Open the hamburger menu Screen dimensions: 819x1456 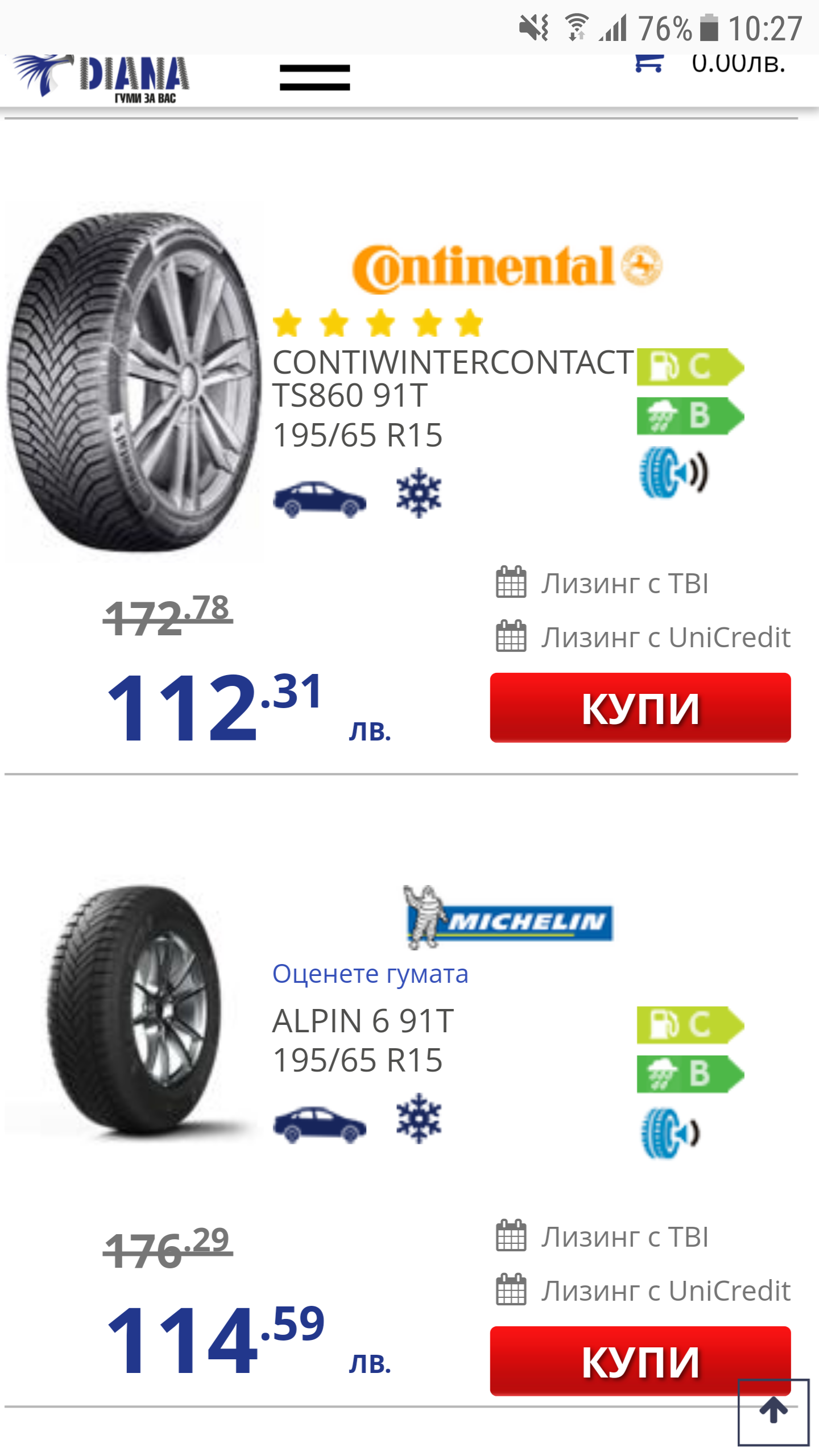315,77
